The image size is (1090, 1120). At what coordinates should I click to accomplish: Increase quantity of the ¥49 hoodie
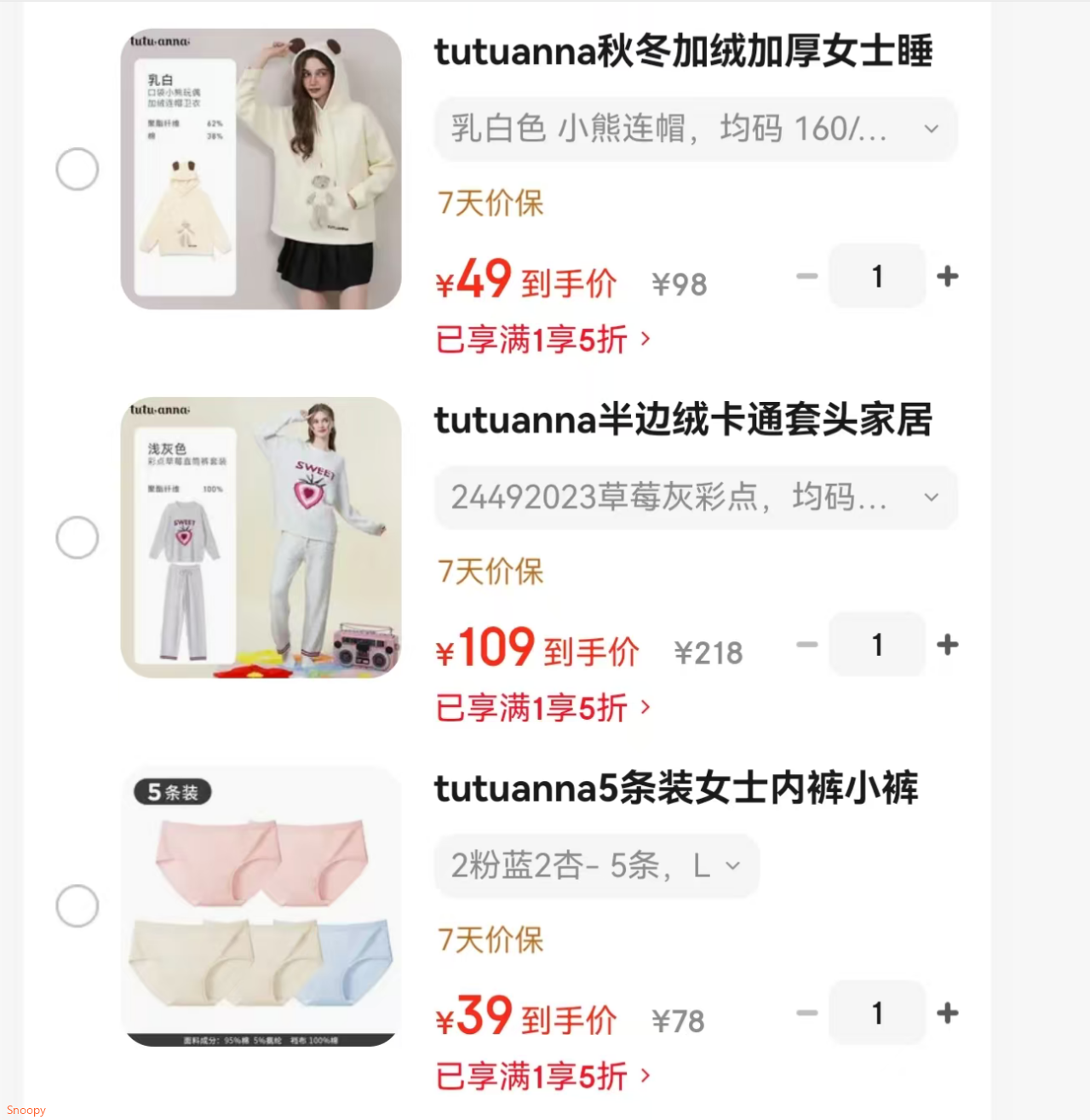click(x=947, y=275)
